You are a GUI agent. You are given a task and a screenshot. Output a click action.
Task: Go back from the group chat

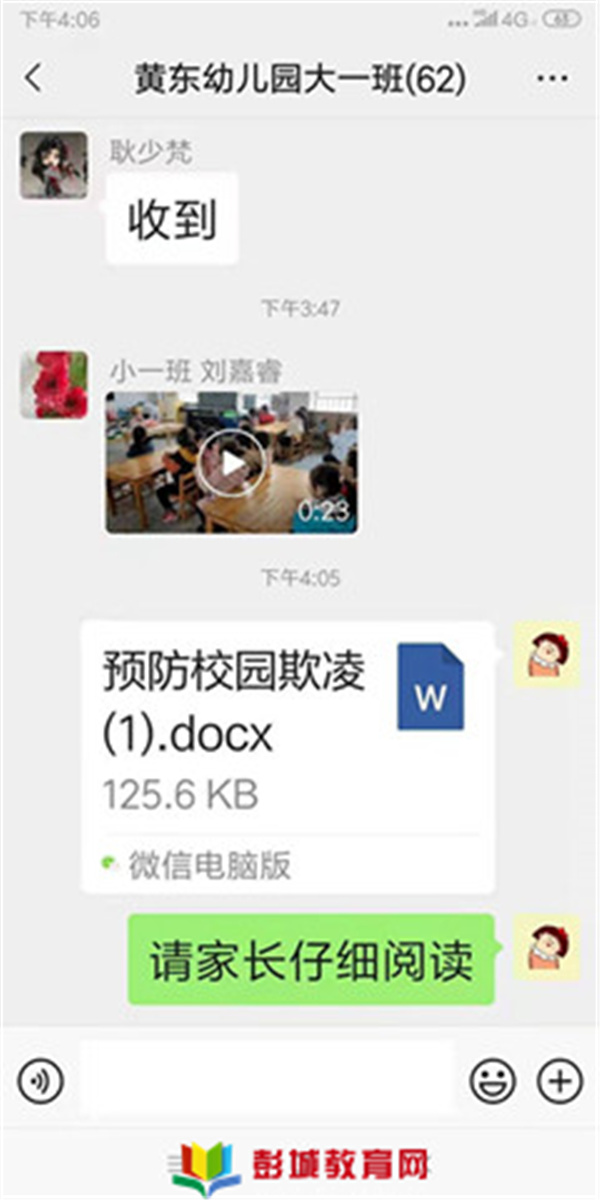click(34, 78)
